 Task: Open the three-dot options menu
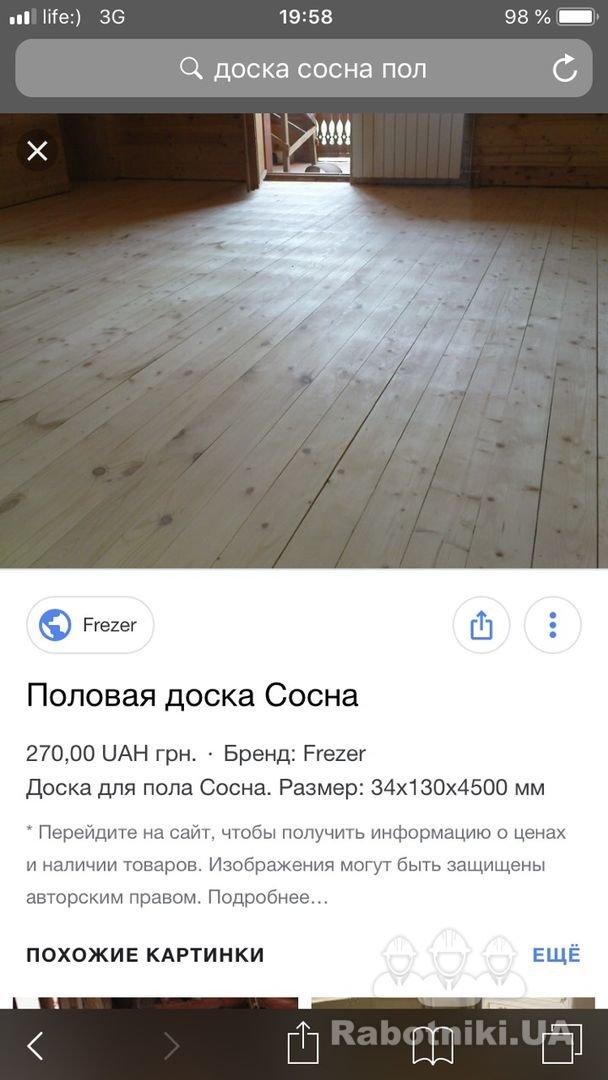point(552,625)
